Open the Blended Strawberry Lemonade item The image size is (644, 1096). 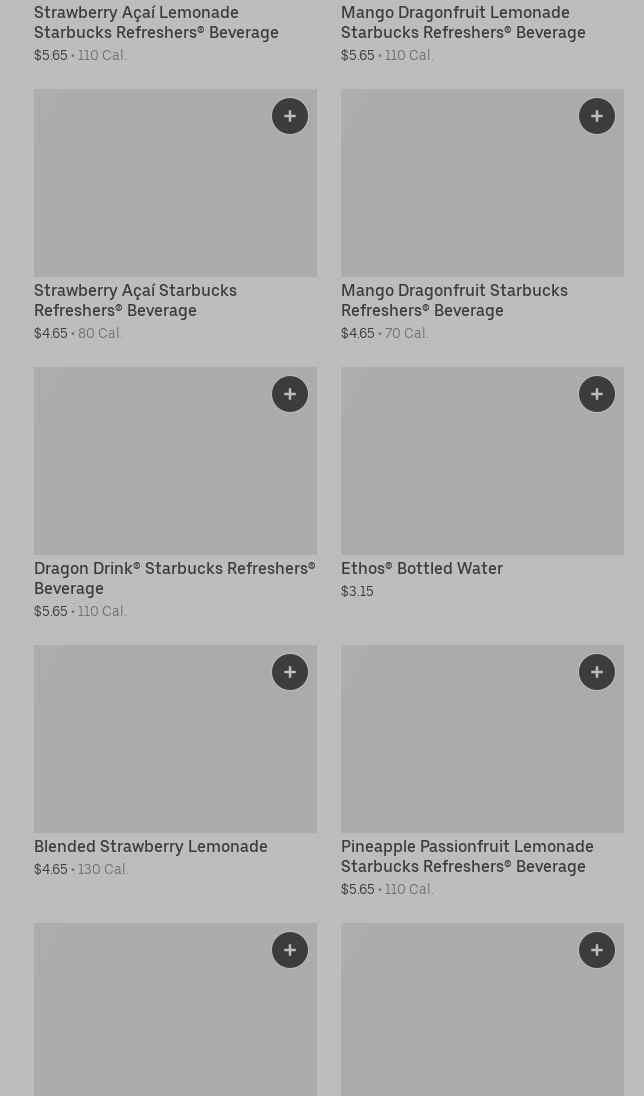coord(150,846)
